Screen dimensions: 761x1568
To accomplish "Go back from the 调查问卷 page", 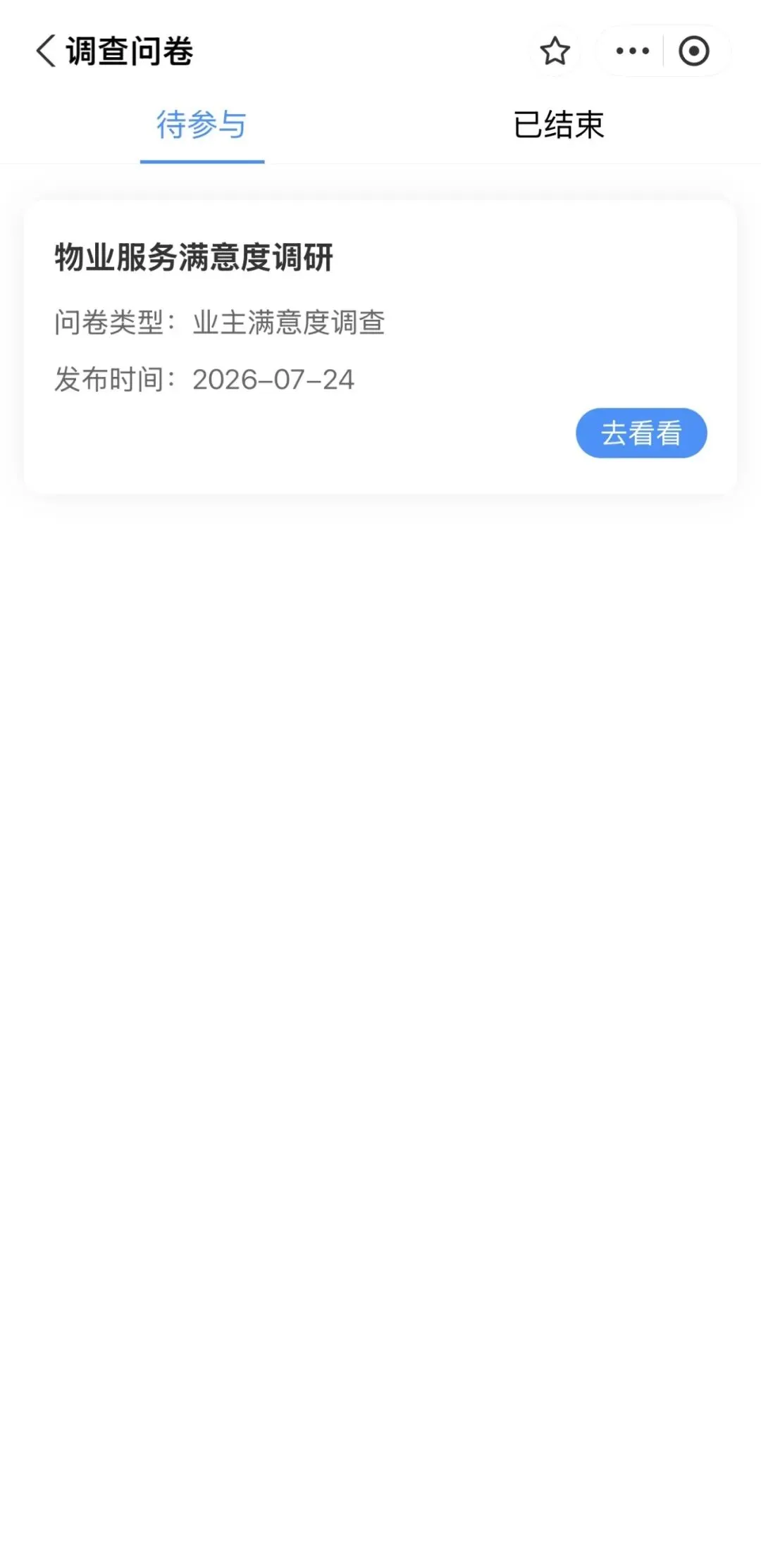I will tap(46, 51).
